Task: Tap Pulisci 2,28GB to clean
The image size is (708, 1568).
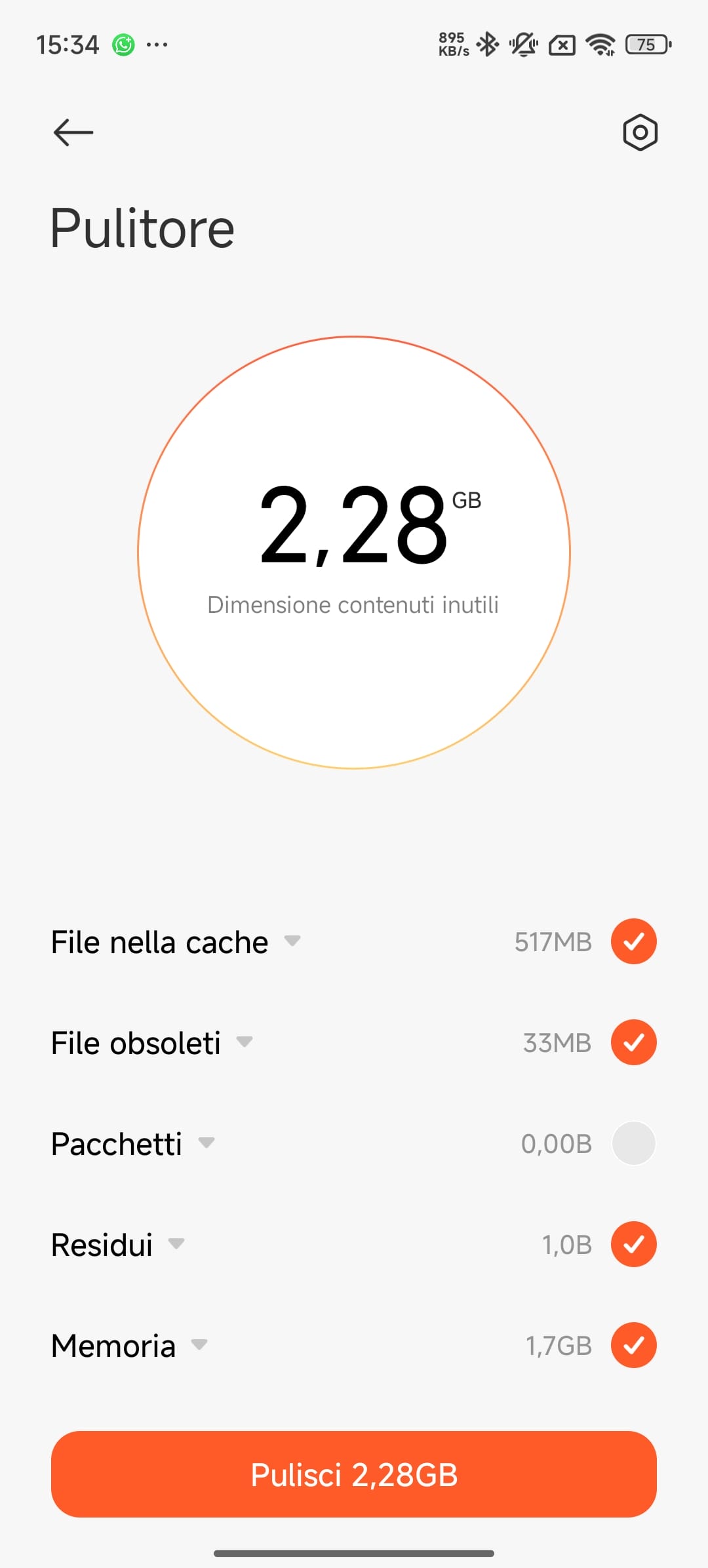Action: (354, 1474)
